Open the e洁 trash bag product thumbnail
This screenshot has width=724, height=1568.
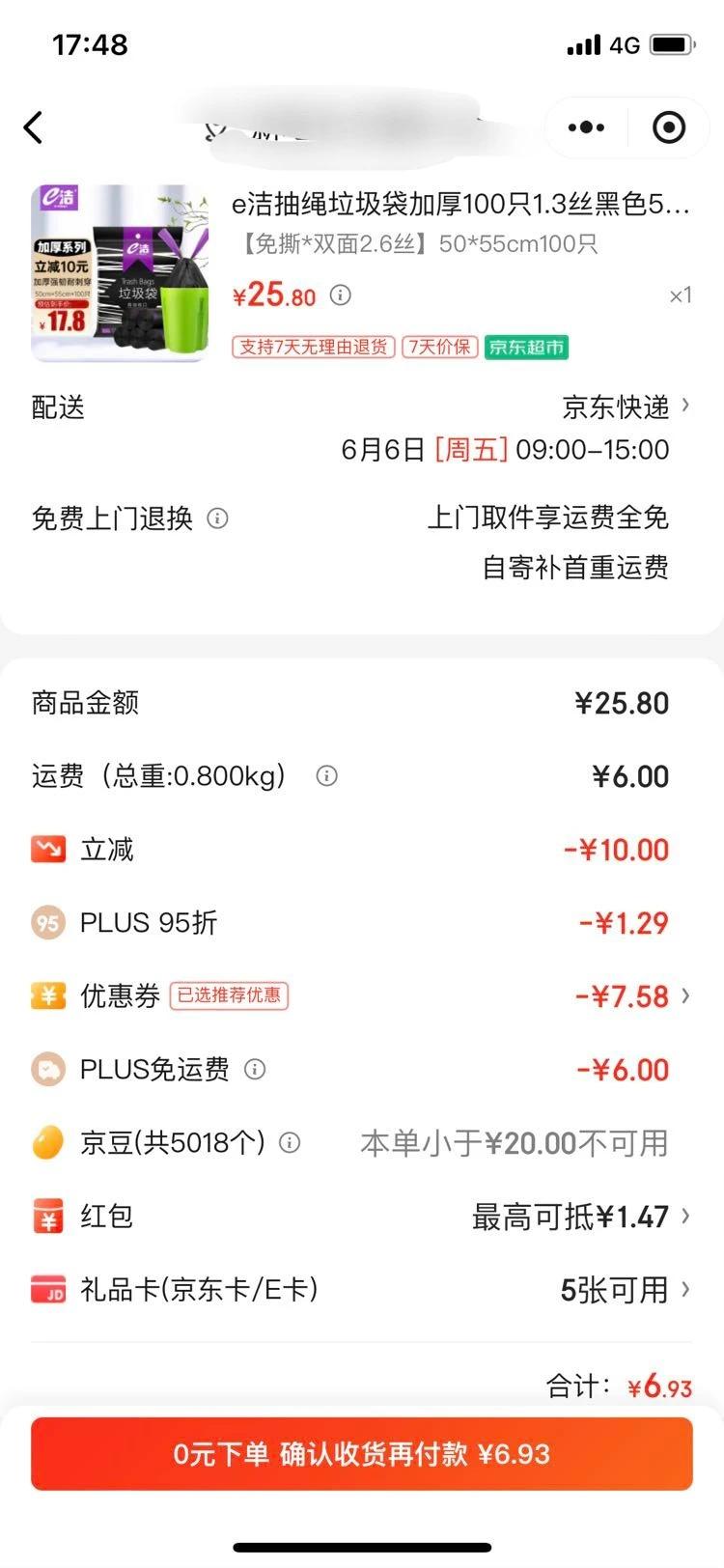point(120,273)
